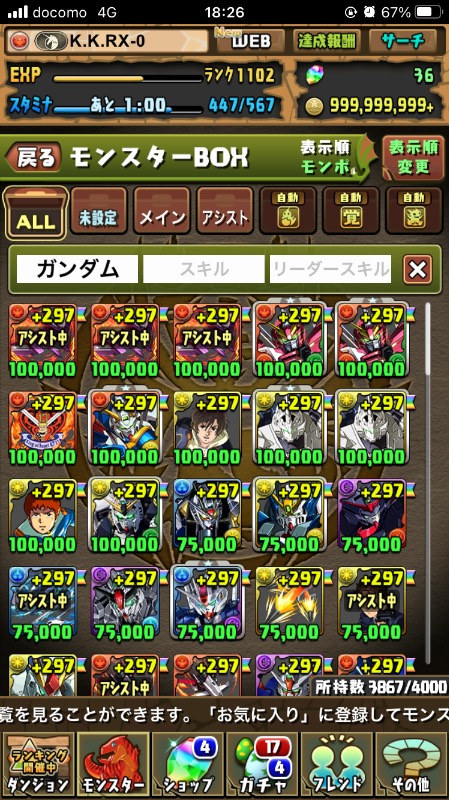
Task: Open the WEB button
Action: pos(250,41)
